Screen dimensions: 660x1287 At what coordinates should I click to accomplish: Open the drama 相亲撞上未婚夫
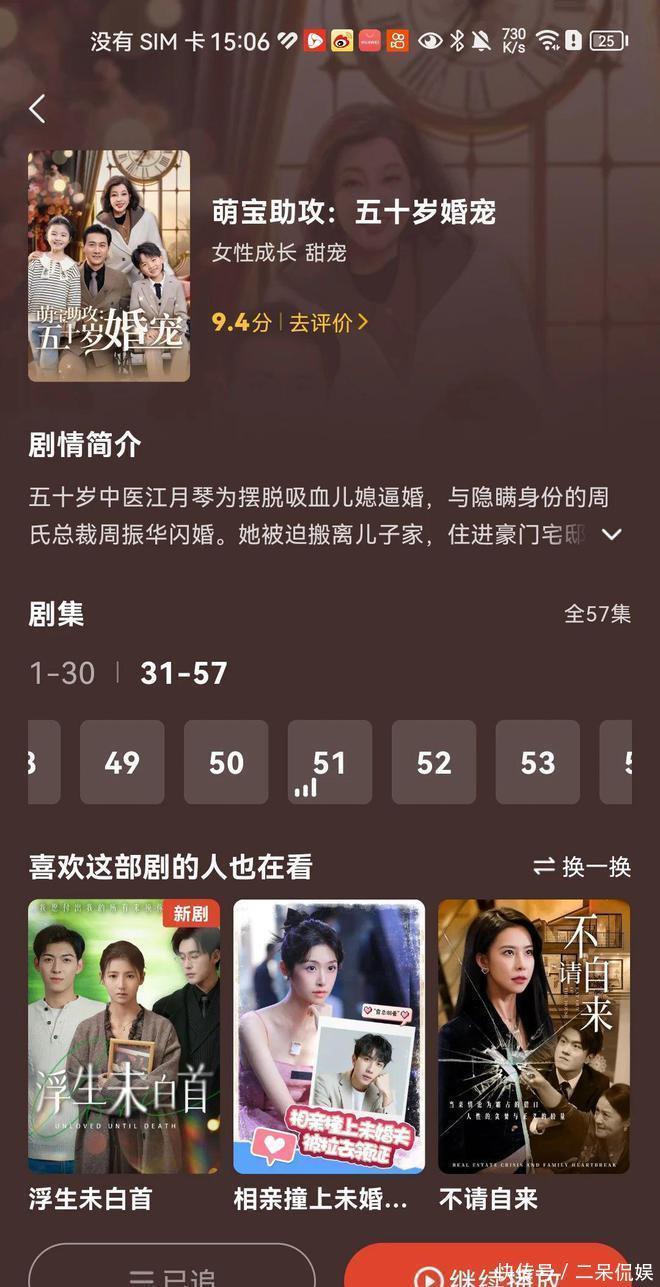pos(329,1036)
